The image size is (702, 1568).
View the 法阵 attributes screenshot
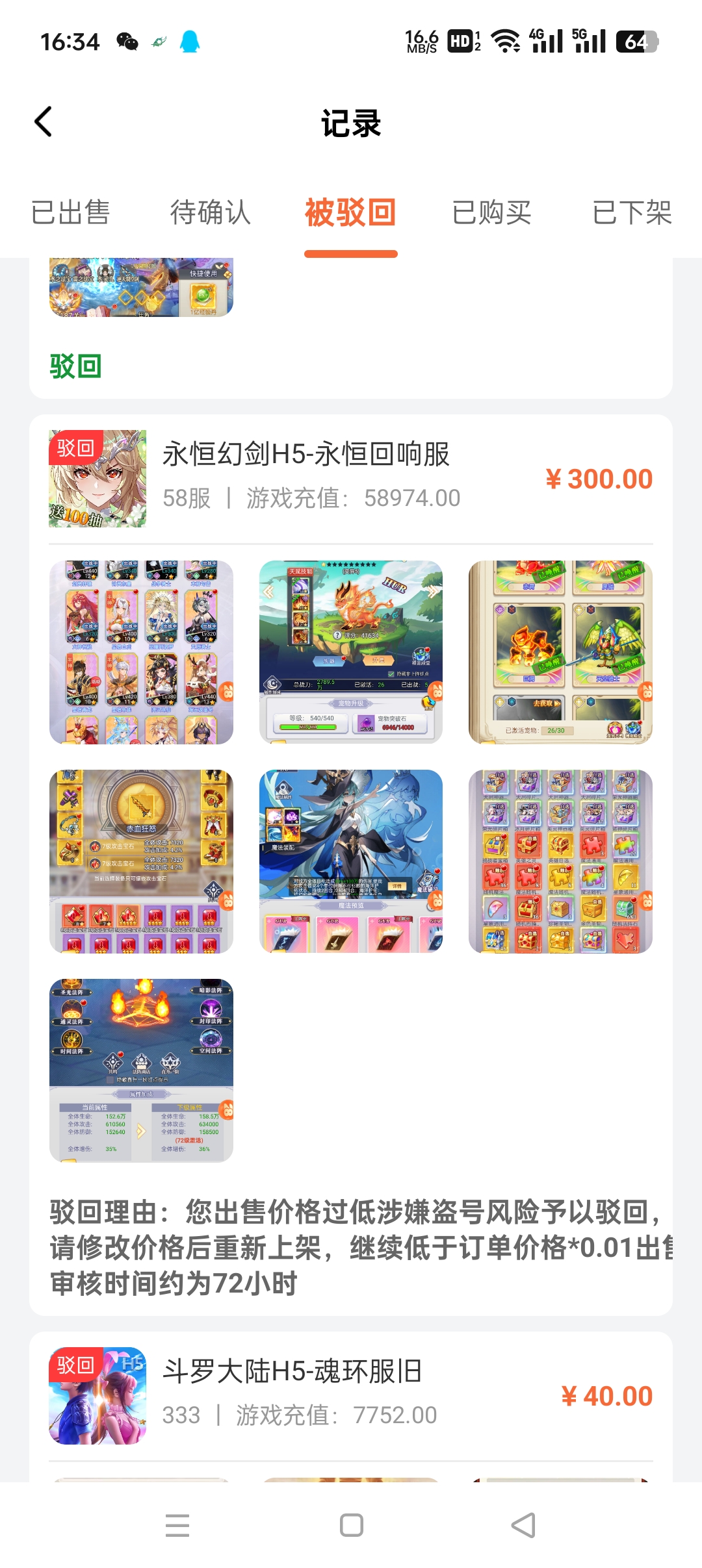[141, 1070]
